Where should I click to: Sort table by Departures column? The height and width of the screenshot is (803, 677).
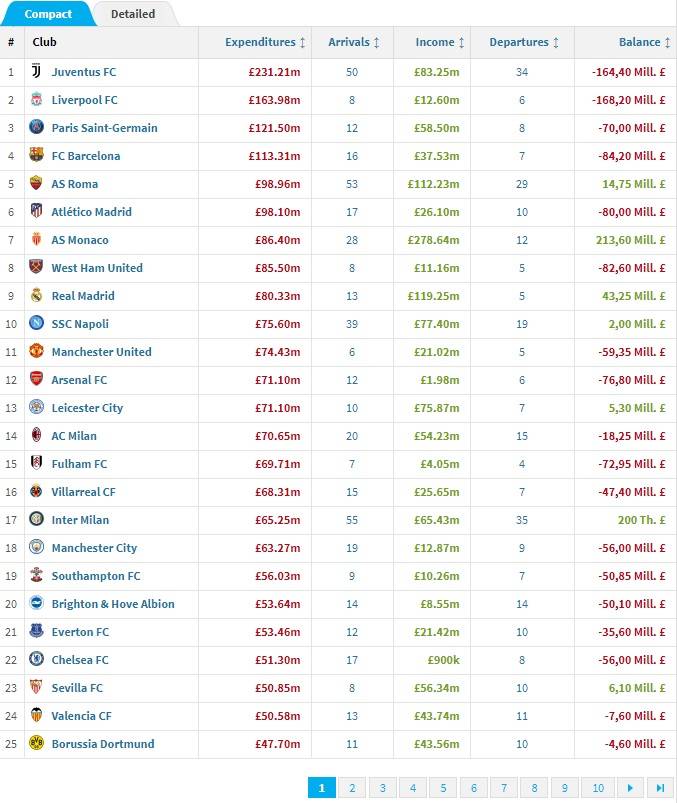(x=524, y=42)
